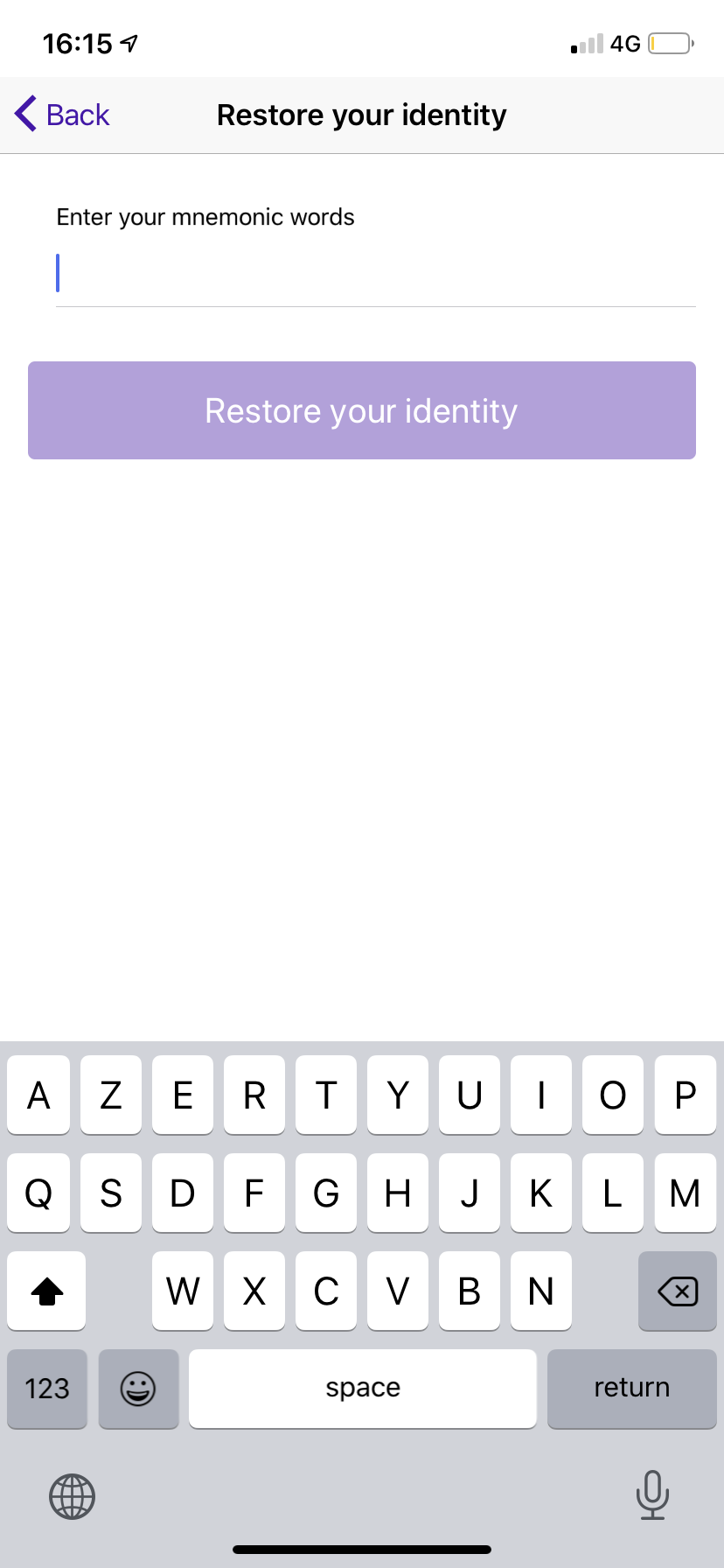Hit the backspace key on the keyboard
Viewport: 724px width, 1568px height.
click(x=678, y=1291)
